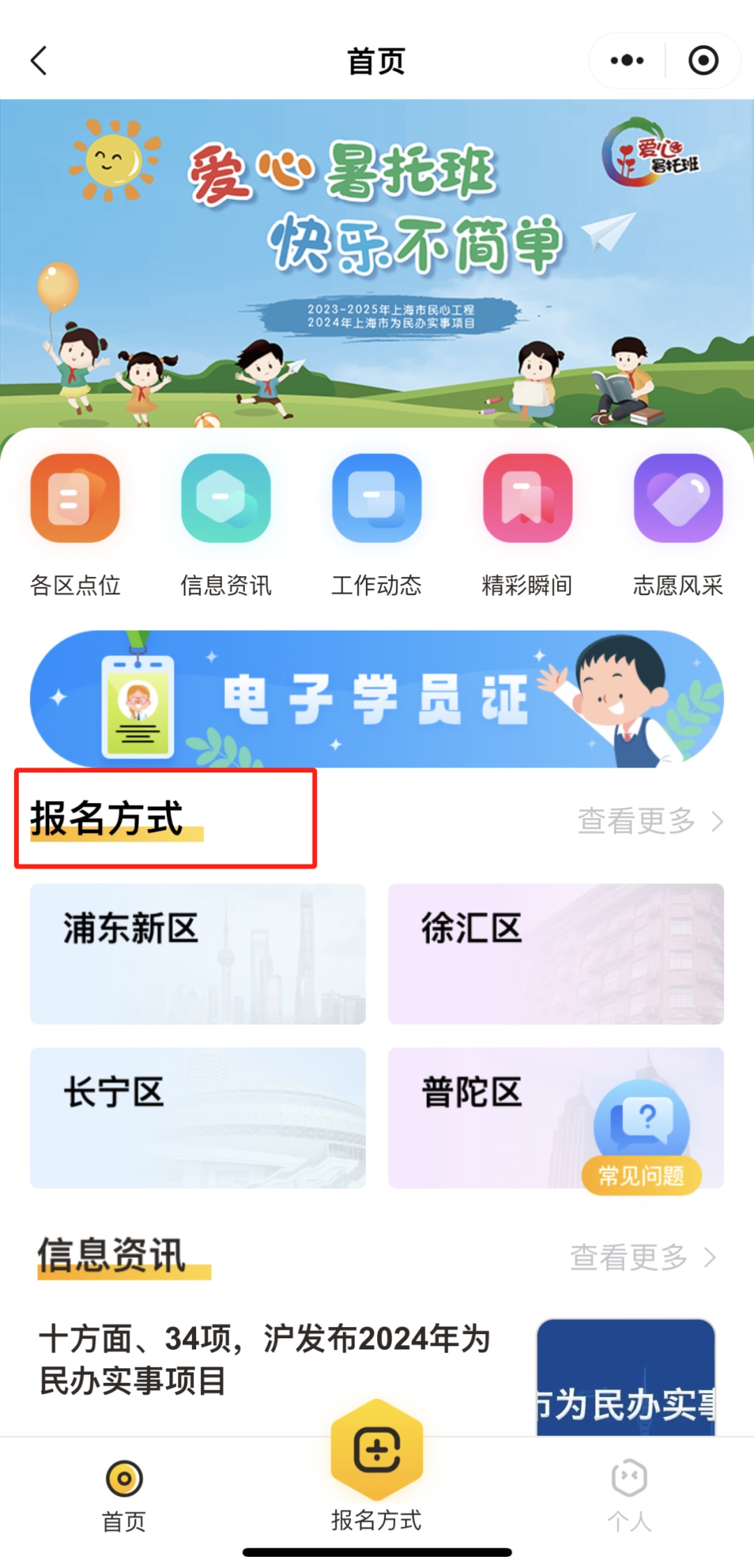Select 徐汇区 district card
The height and width of the screenshot is (1568, 754).
click(x=556, y=954)
